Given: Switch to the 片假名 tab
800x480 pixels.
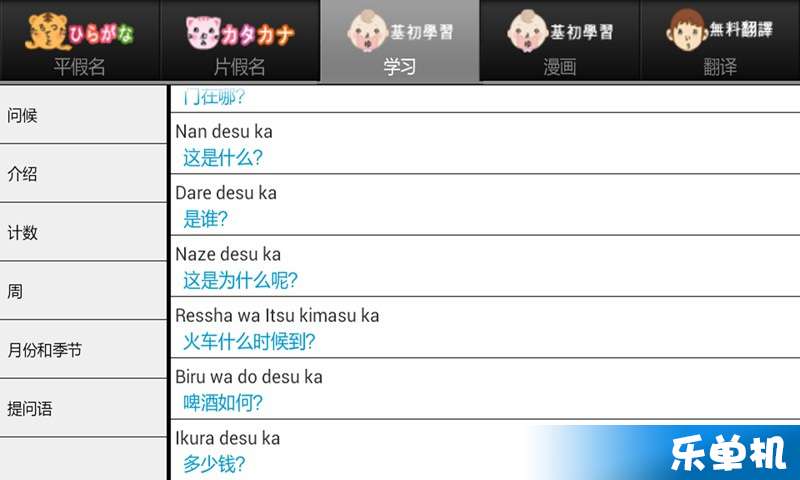Looking at the screenshot, I should (x=240, y=42).
